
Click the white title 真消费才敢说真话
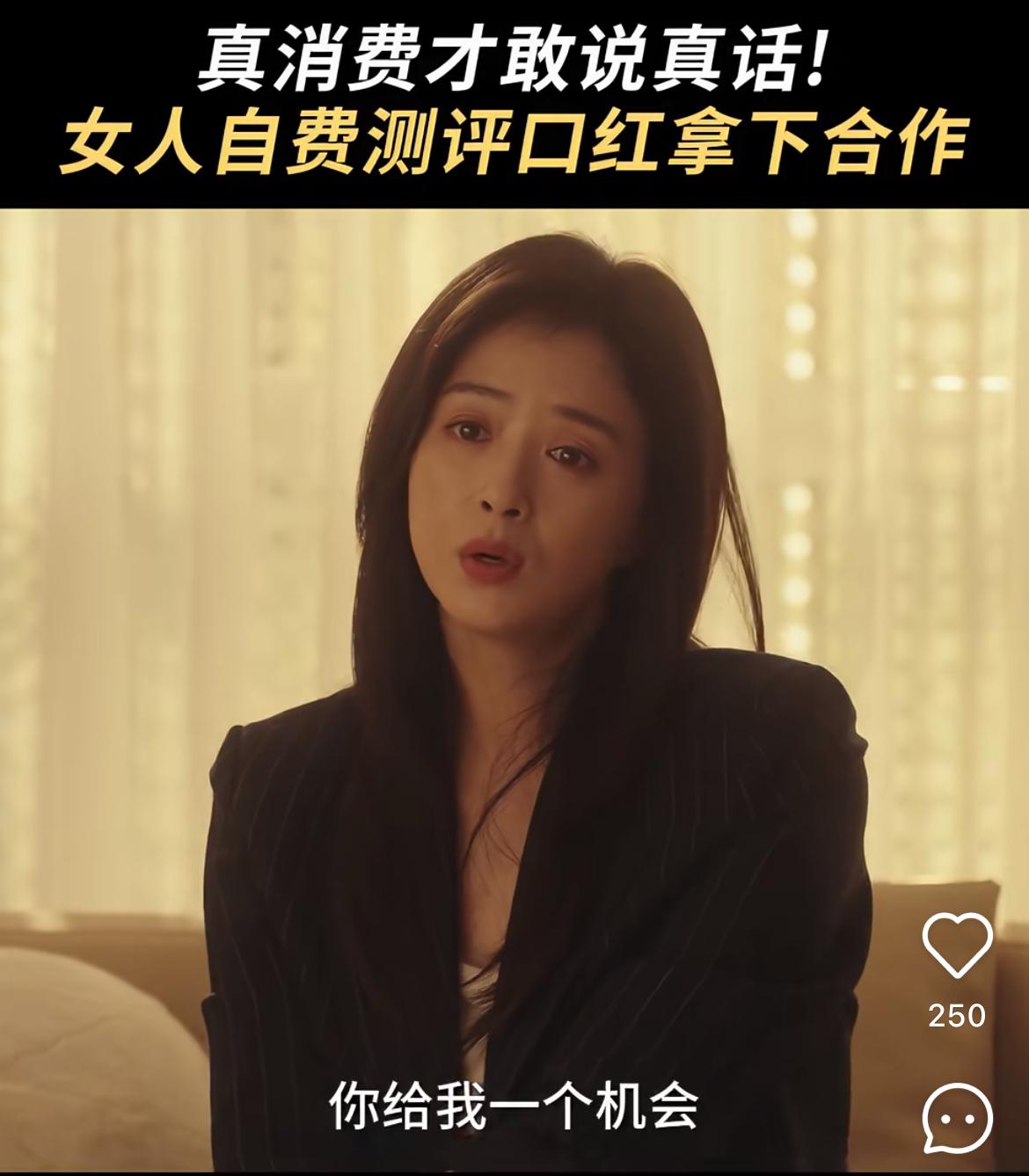(x=514, y=62)
